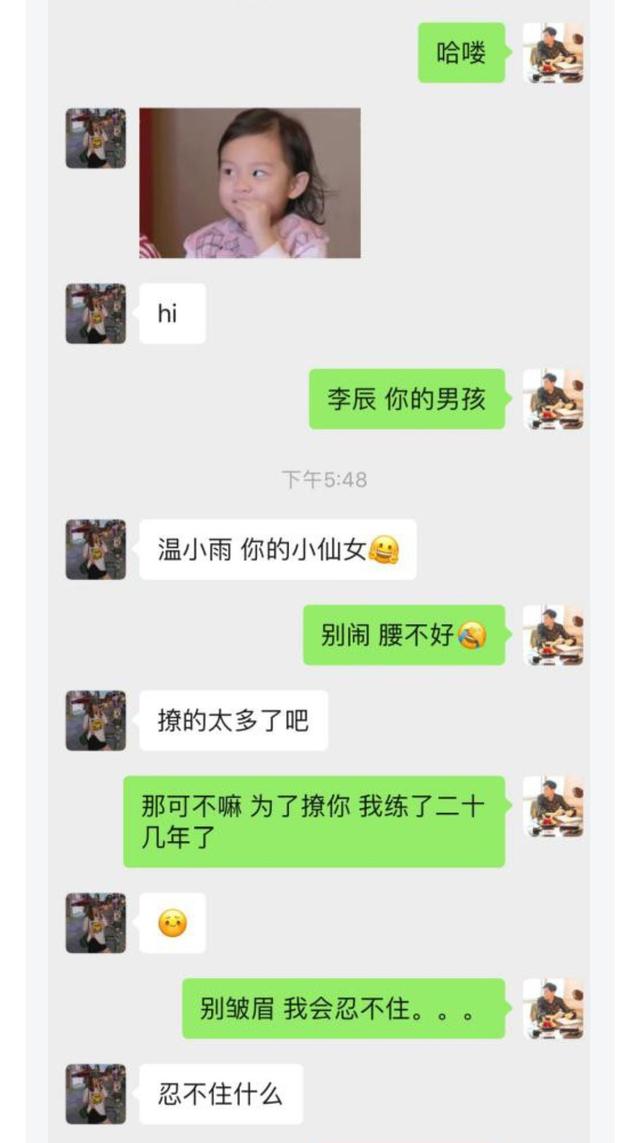View the sender's avatar beside "李辰 你的男孩"
The image size is (640, 1143).
click(x=553, y=399)
